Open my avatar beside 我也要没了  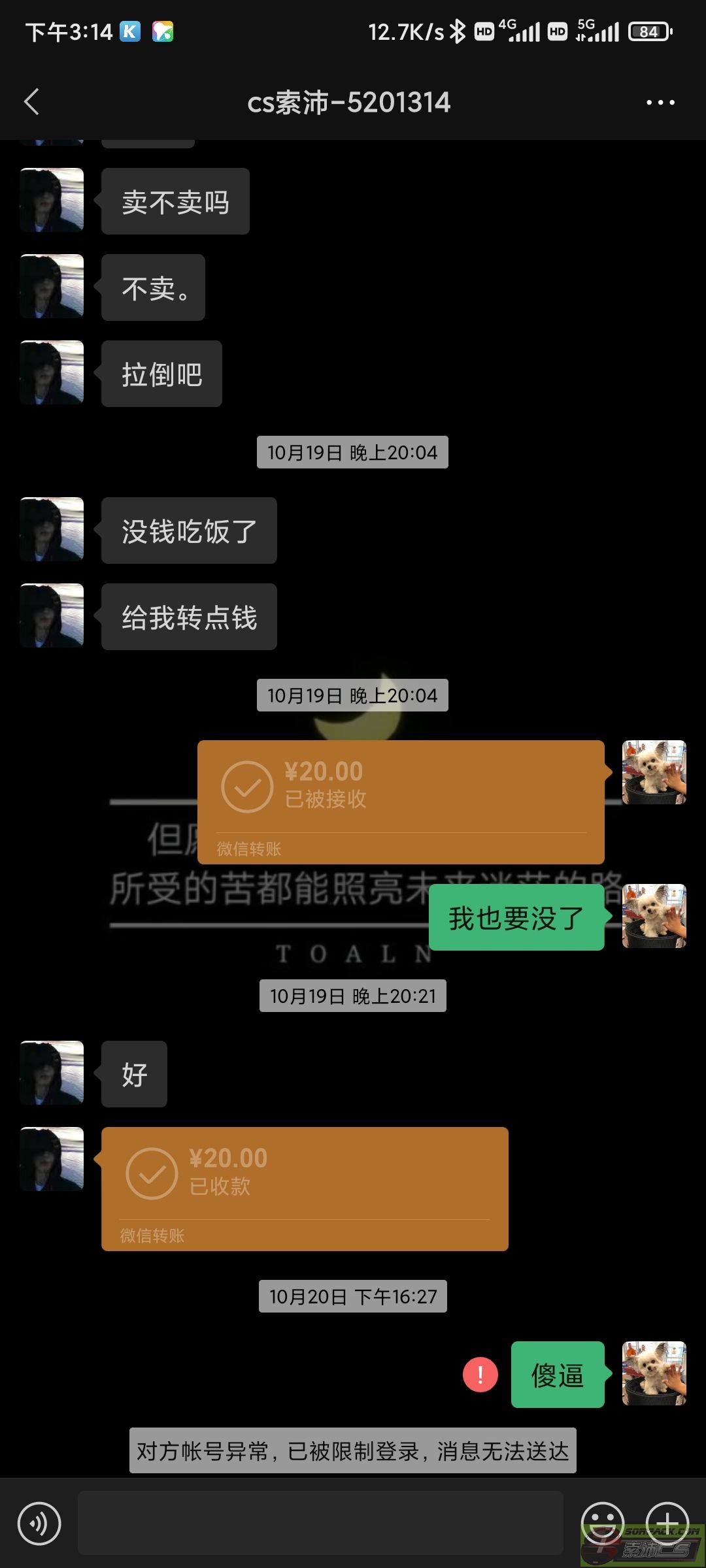coord(654,916)
